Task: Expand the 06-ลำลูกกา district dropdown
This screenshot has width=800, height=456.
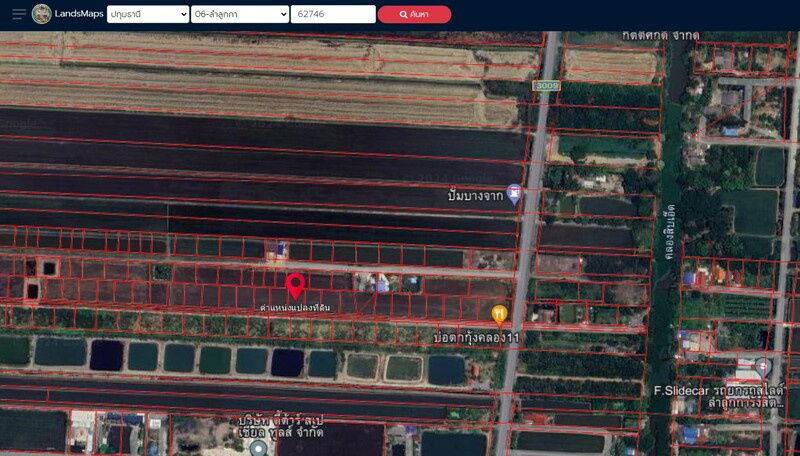Action: click(x=240, y=14)
